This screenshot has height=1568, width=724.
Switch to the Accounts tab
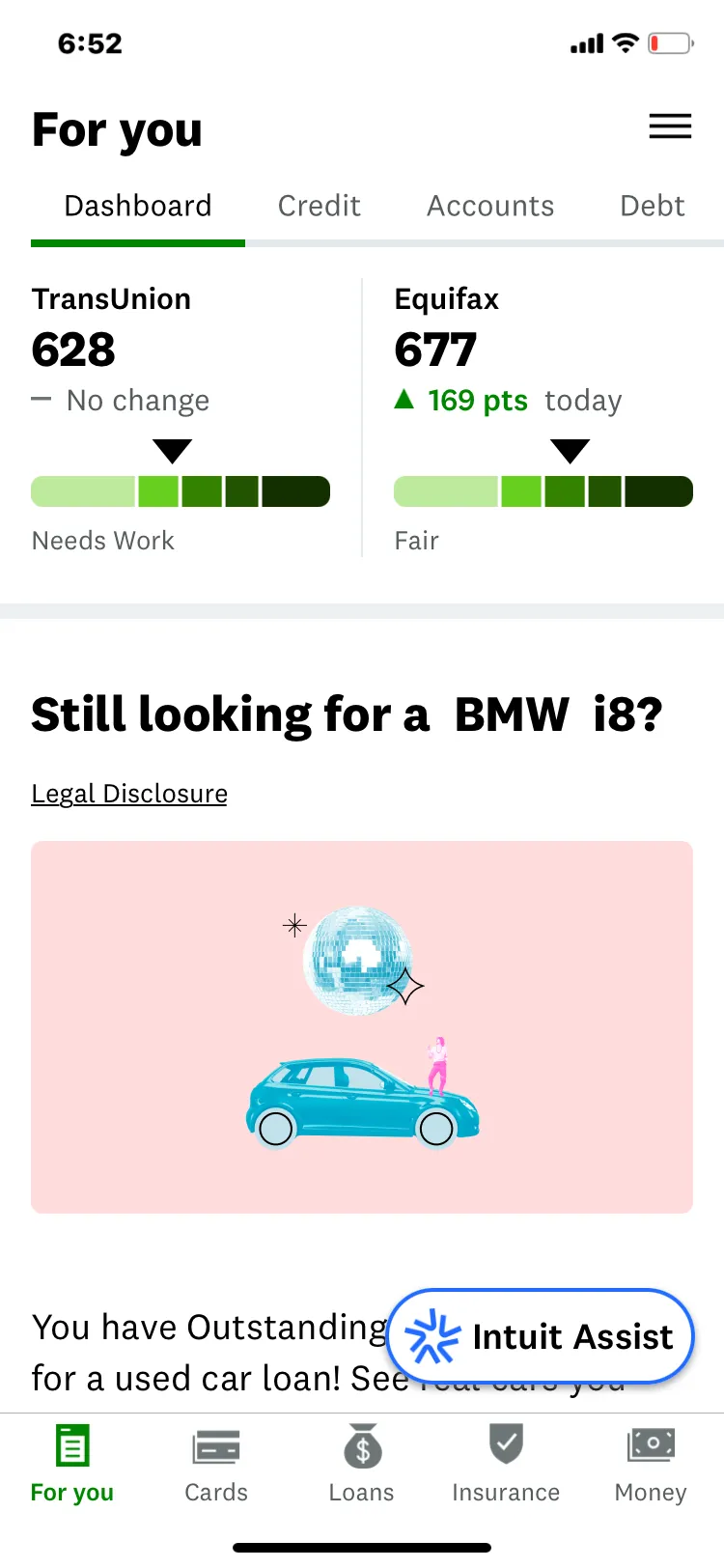pyautogui.click(x=490, y=206)
